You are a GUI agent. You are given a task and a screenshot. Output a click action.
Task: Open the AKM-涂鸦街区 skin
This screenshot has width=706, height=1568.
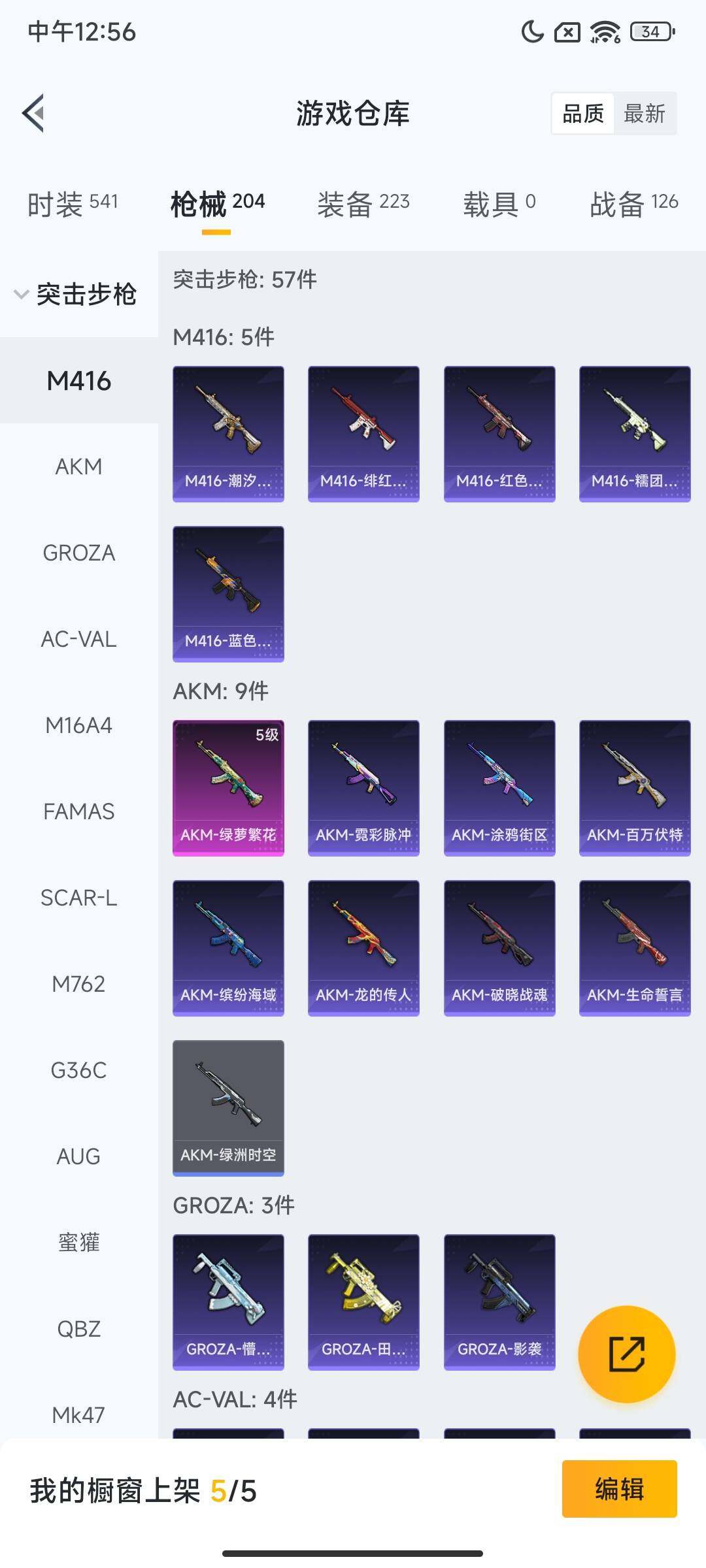point(499,788)
